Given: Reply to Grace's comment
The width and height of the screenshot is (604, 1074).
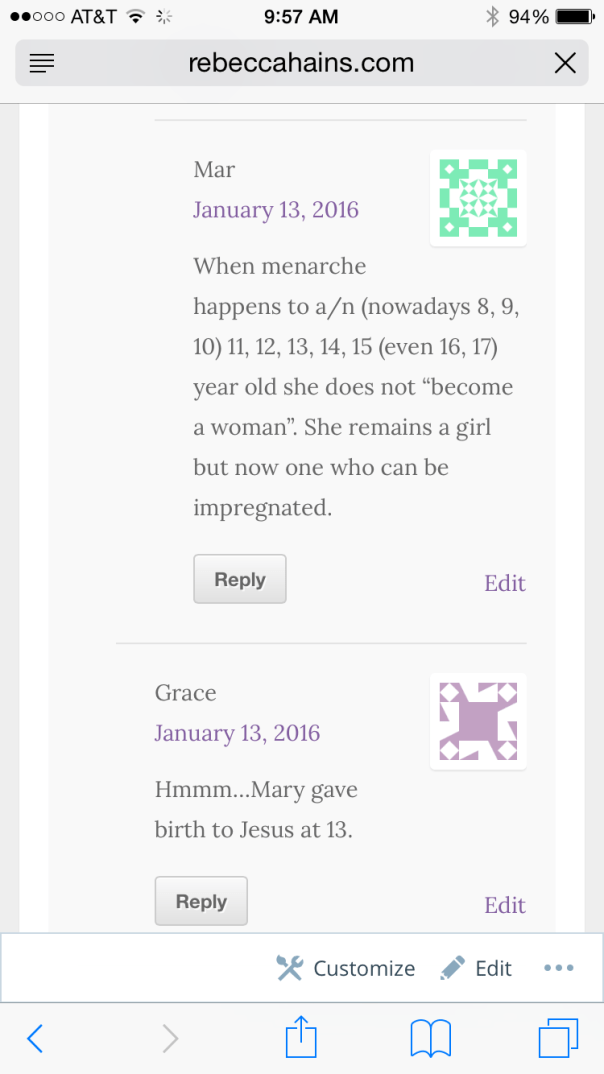Looking at the screenshot, I should click(x=201, y=901).
